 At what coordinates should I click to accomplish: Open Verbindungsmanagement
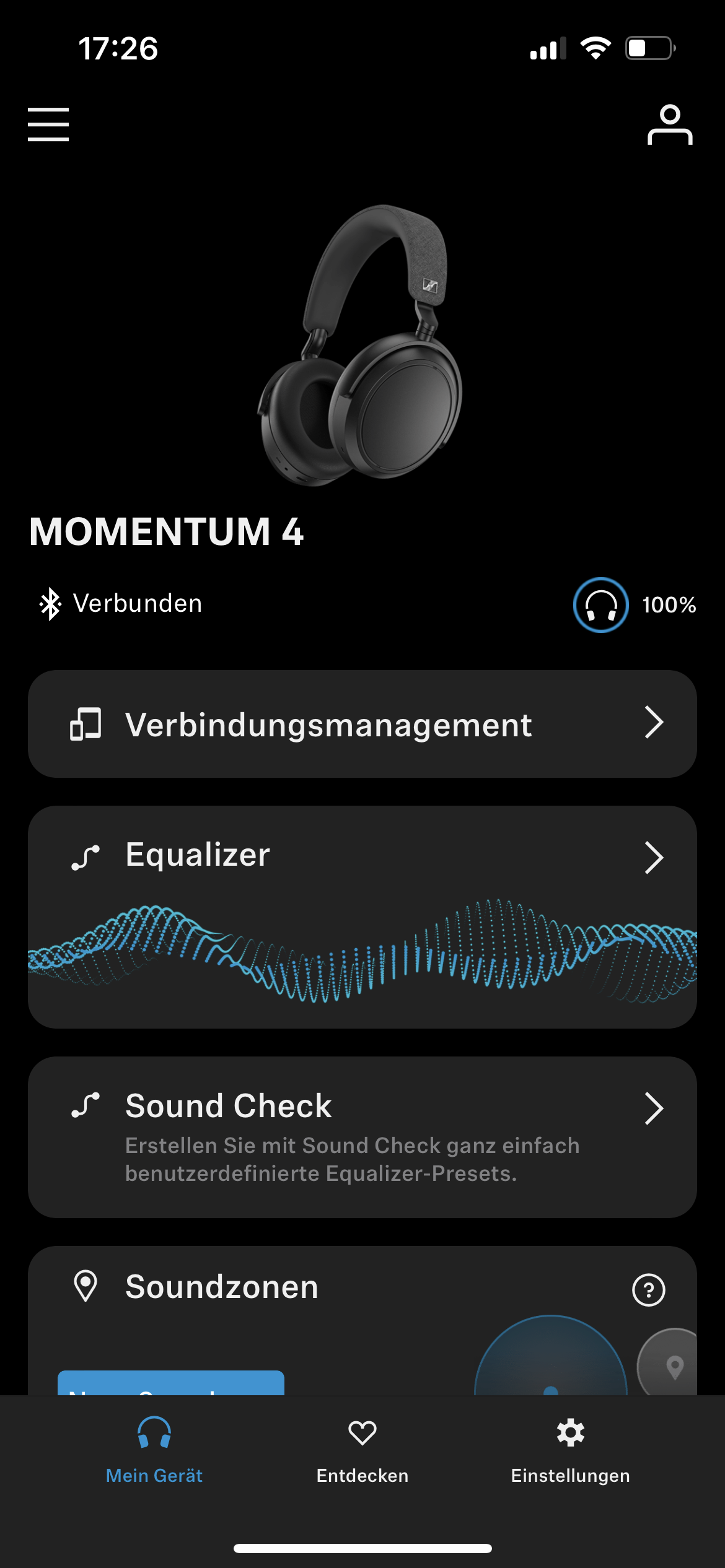click(x=362, y=724)
